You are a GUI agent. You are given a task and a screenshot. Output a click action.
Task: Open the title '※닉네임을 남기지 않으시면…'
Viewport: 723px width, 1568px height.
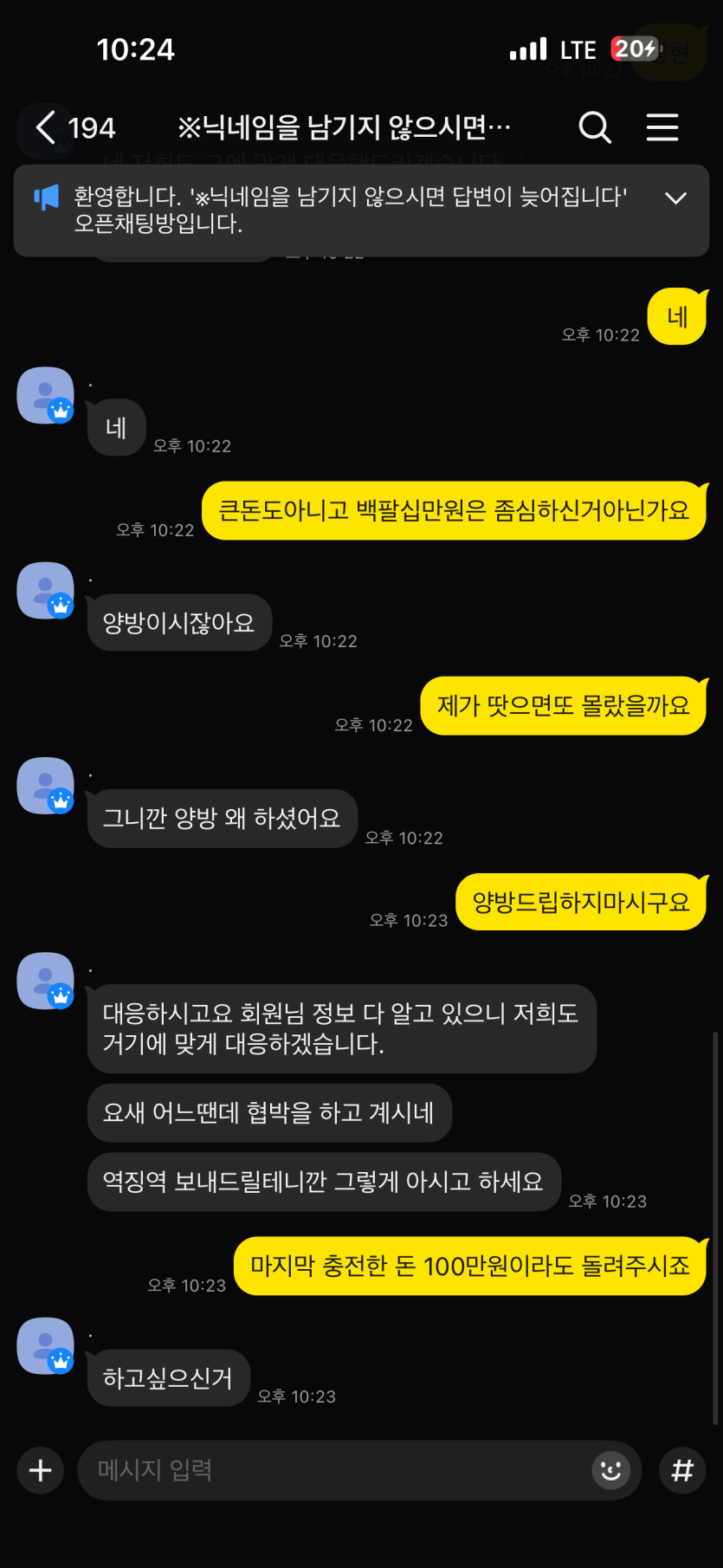(344, 127)
